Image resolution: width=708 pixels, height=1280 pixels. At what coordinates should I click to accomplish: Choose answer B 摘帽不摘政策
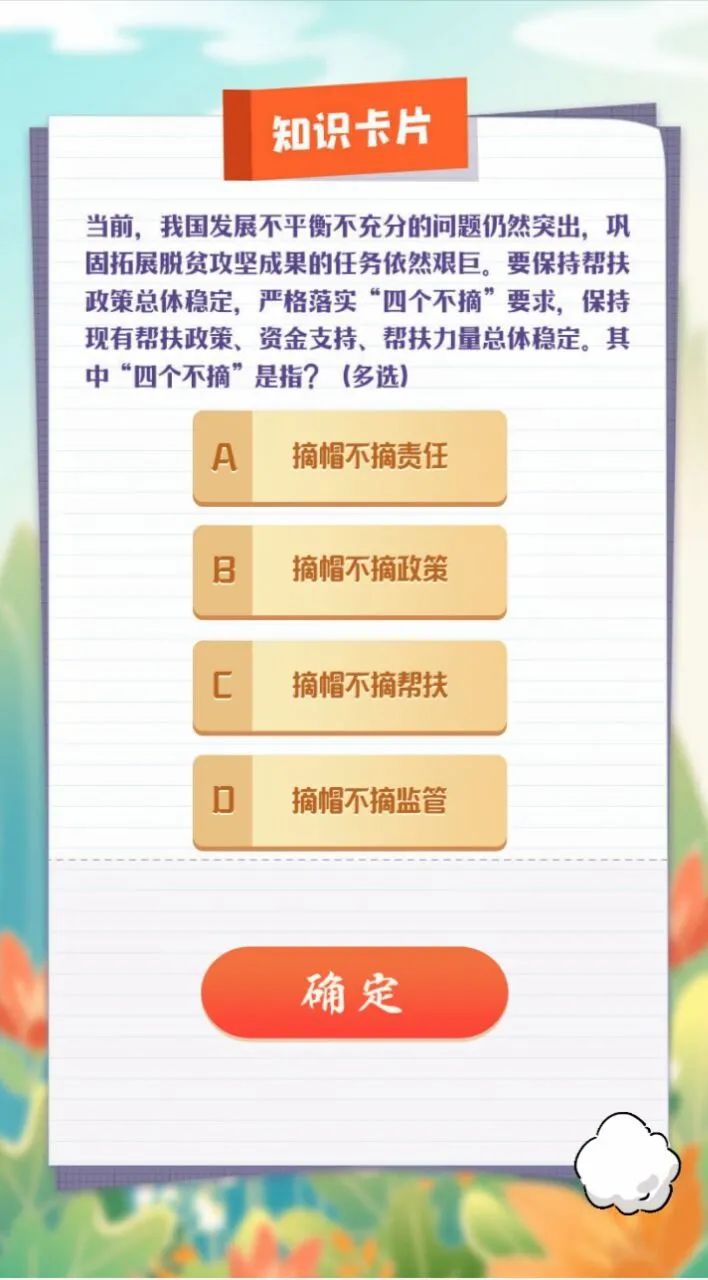tap(349, 571)
